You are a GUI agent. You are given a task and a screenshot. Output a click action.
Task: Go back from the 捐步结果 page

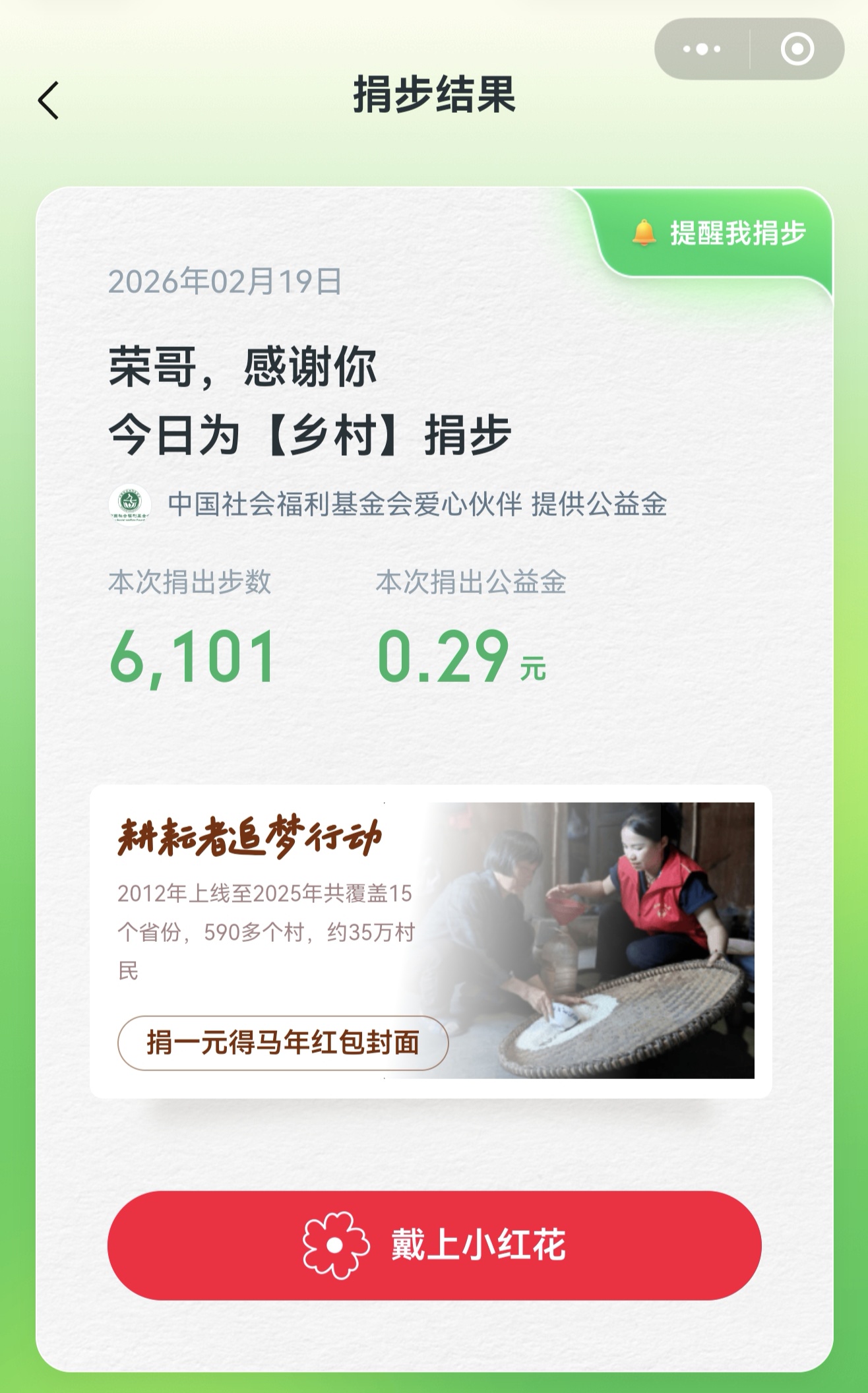pos(48,101)
